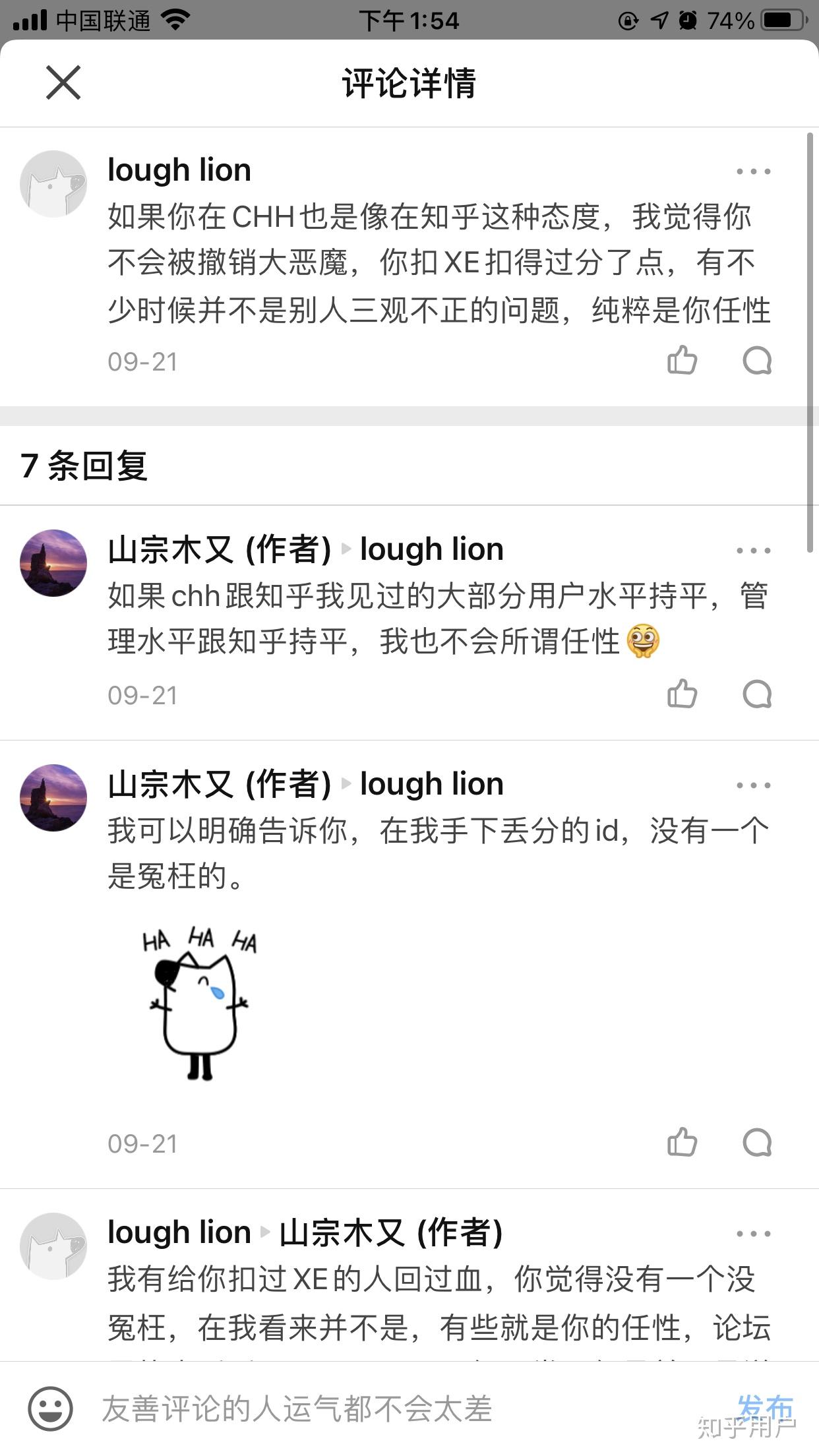This screenshot has width=819, height=1456.
Task: View the HA HA HA cat sticker
Action: click(x=198, y=1009)
